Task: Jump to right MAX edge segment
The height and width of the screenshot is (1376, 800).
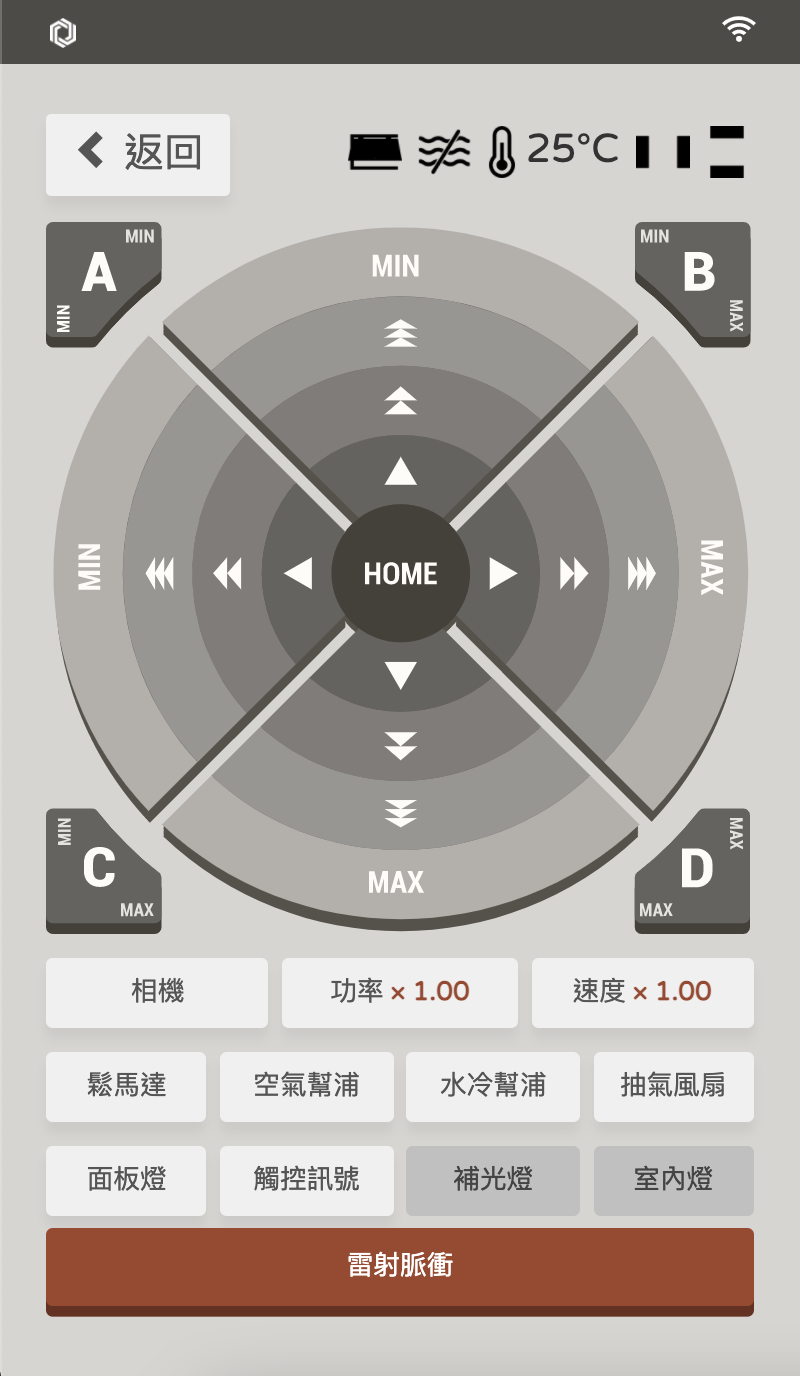Action: pyautogui.click(x=711, y=568)
